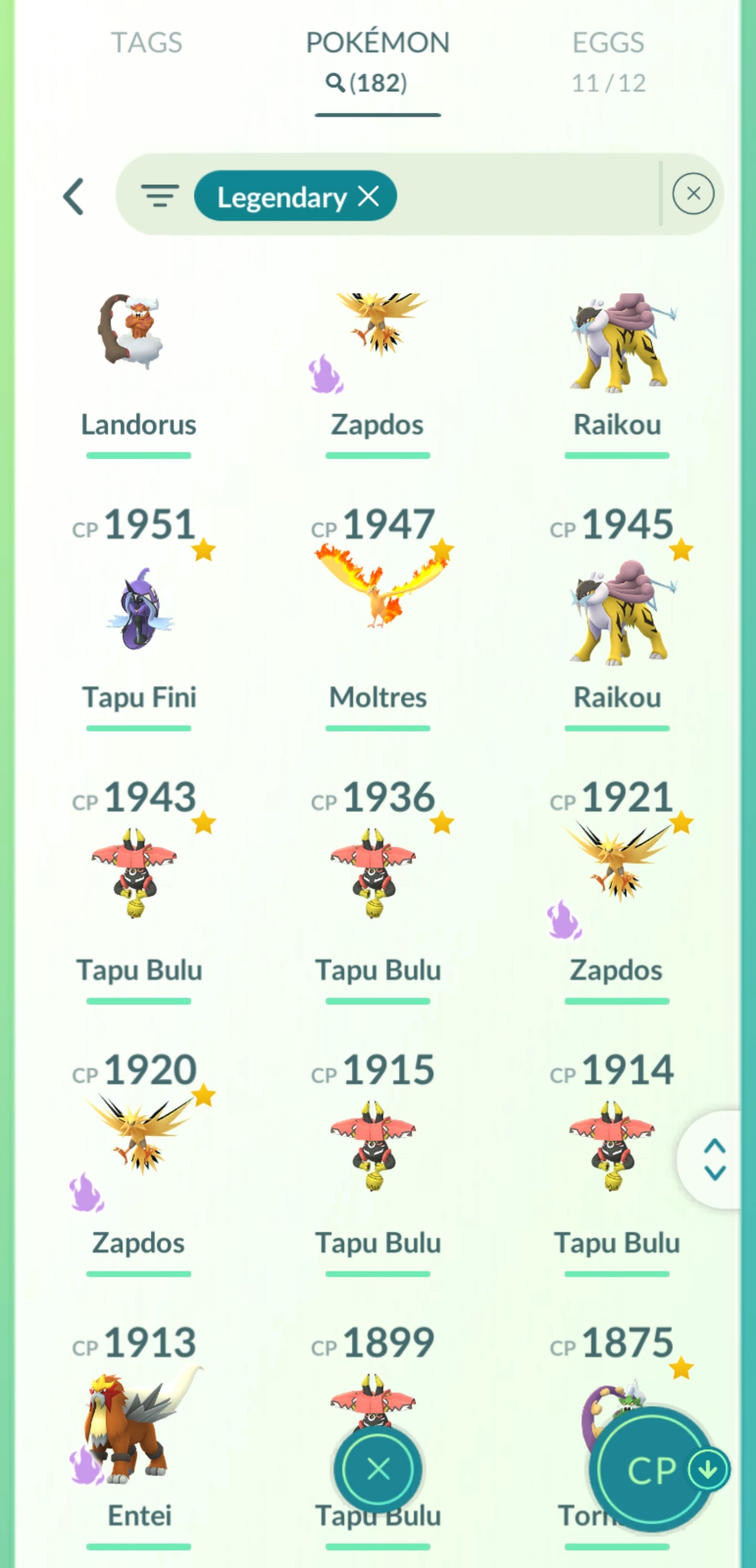
Task: Clear the search field with circled X
Action: [692, 194]
